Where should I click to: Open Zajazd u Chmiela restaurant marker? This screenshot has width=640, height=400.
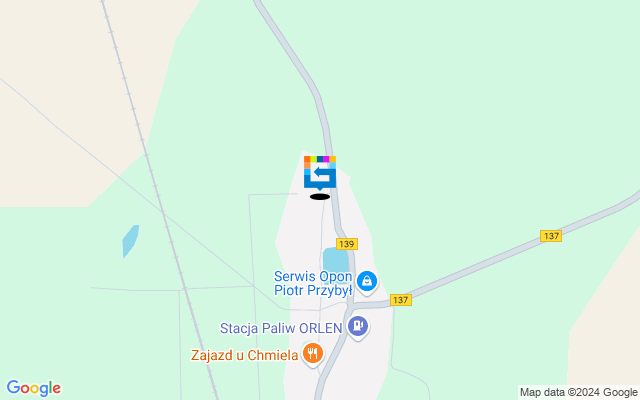tap(313, 352)
